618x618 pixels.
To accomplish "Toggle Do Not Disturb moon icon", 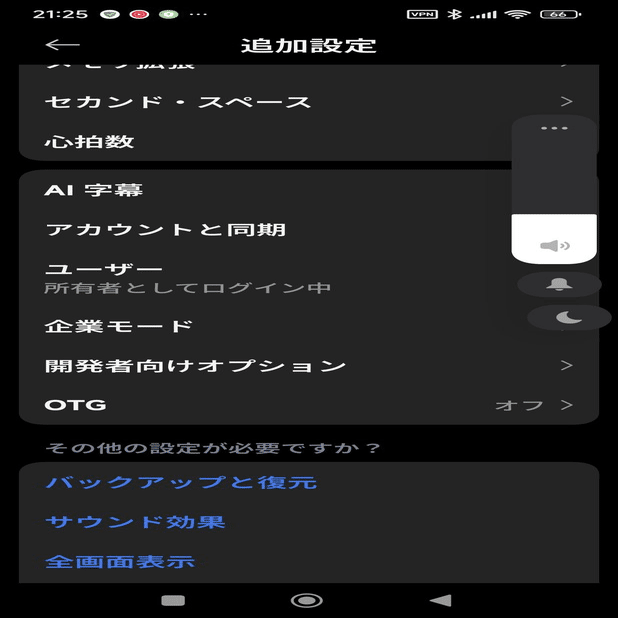I will tap(568, 317).
